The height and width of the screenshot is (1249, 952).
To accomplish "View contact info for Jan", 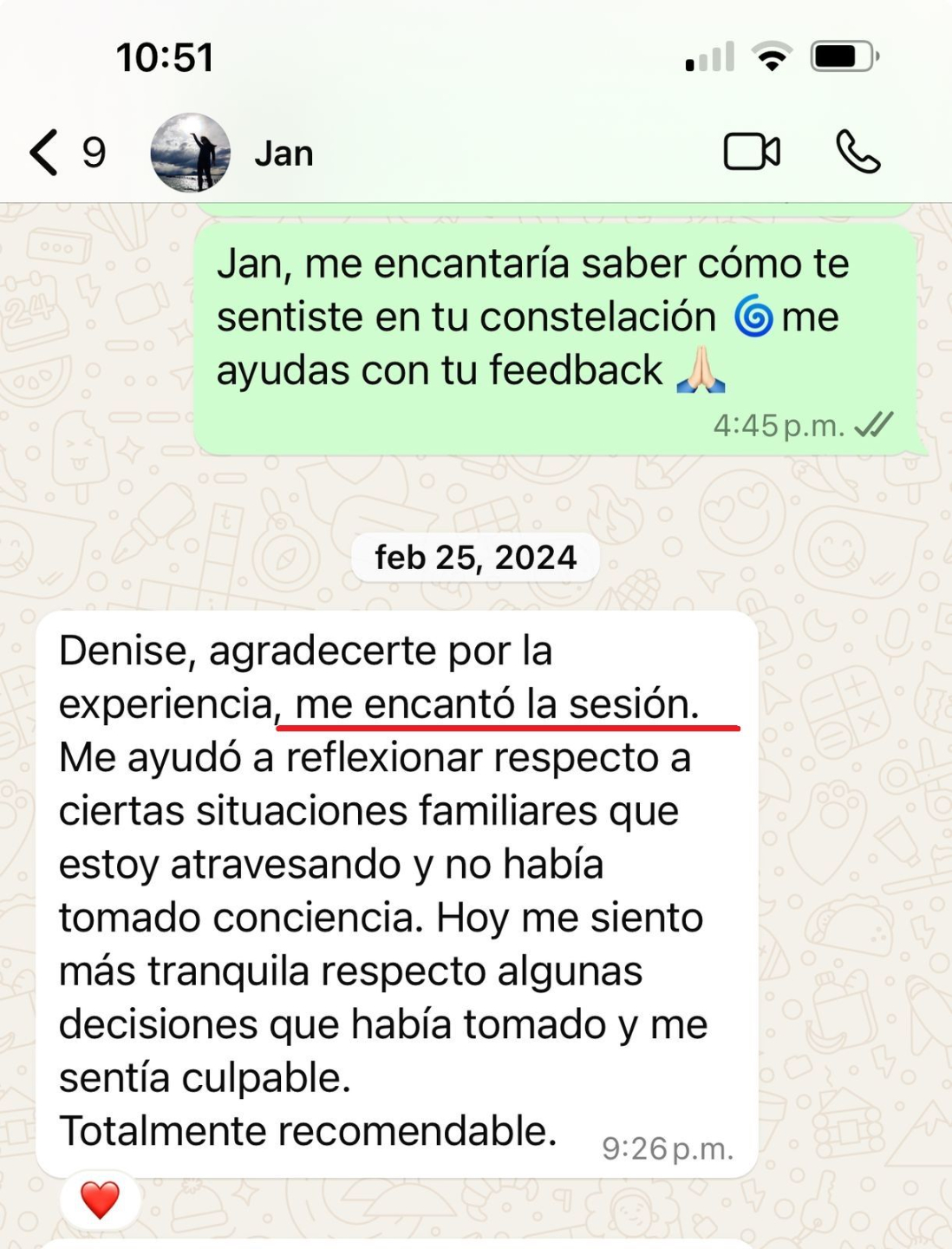I will [284, 154].
